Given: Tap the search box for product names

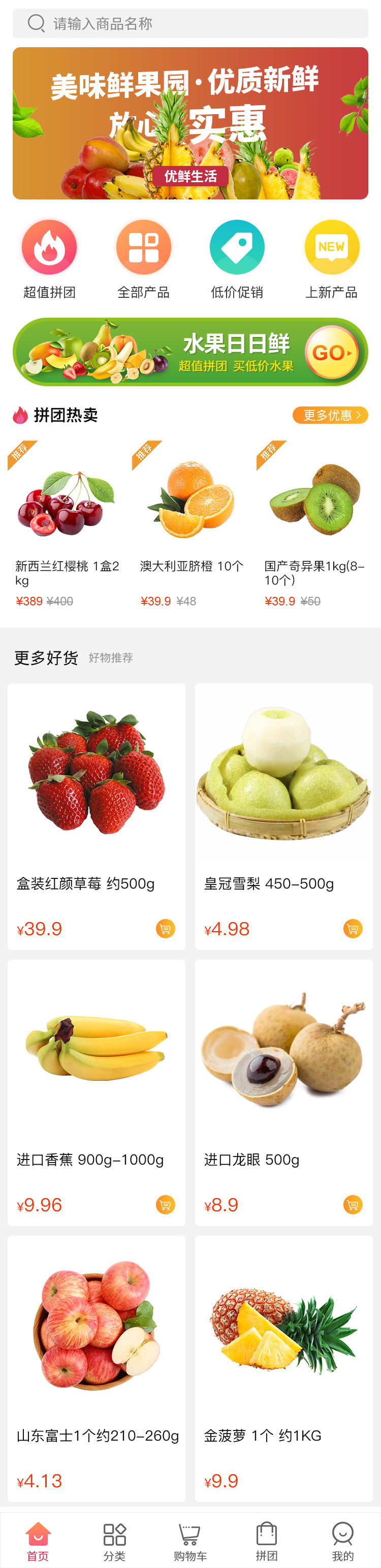Looking at the screenshot, I should (x=190, y=24).
